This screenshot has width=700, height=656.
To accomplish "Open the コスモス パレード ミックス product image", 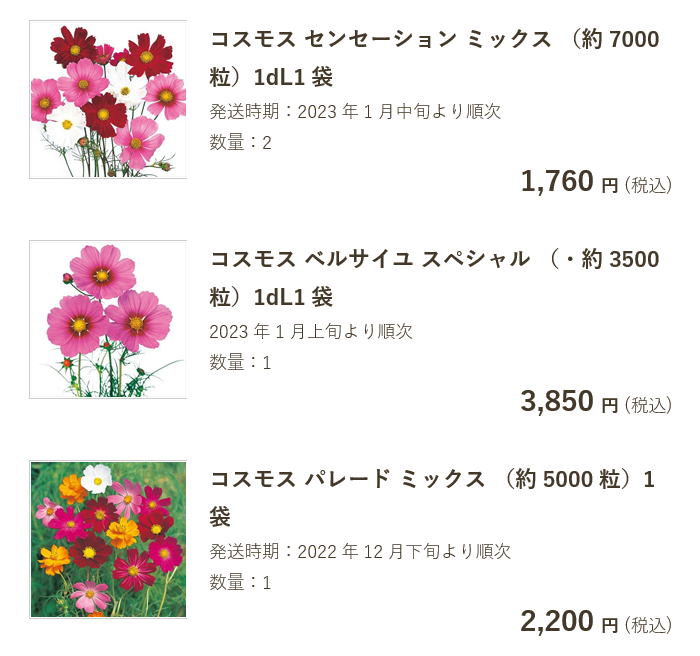I will [108, 539].
